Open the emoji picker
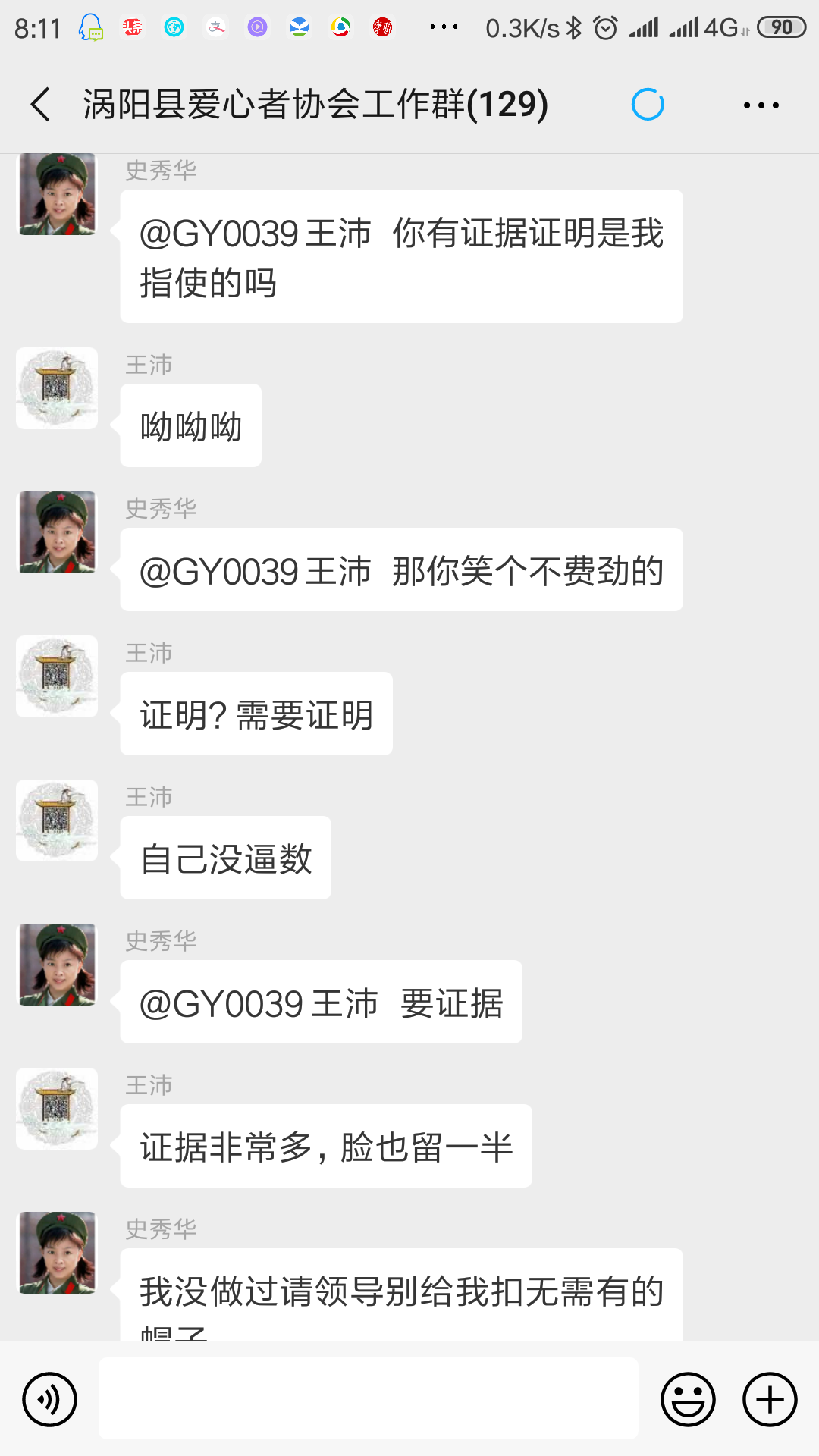 point(688,1399)
